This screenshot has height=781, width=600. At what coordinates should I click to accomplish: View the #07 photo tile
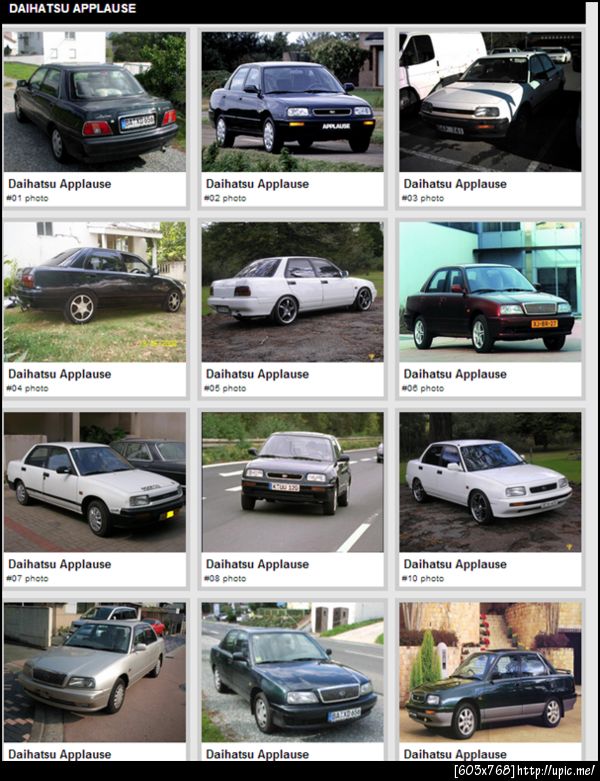(94, 481)
